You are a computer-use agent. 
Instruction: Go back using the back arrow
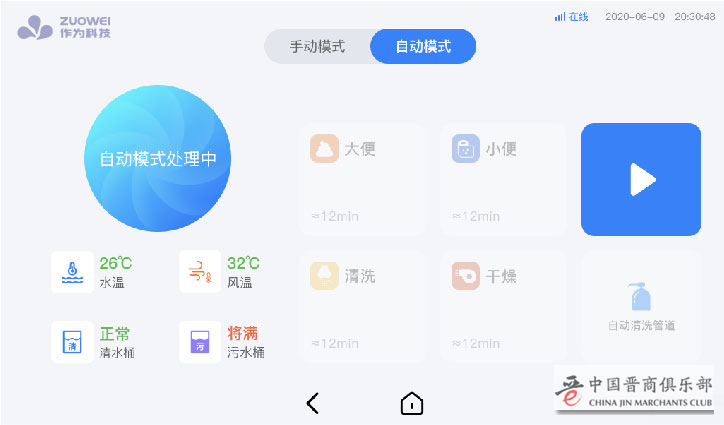pyautogui.click(x=312, y=403)
